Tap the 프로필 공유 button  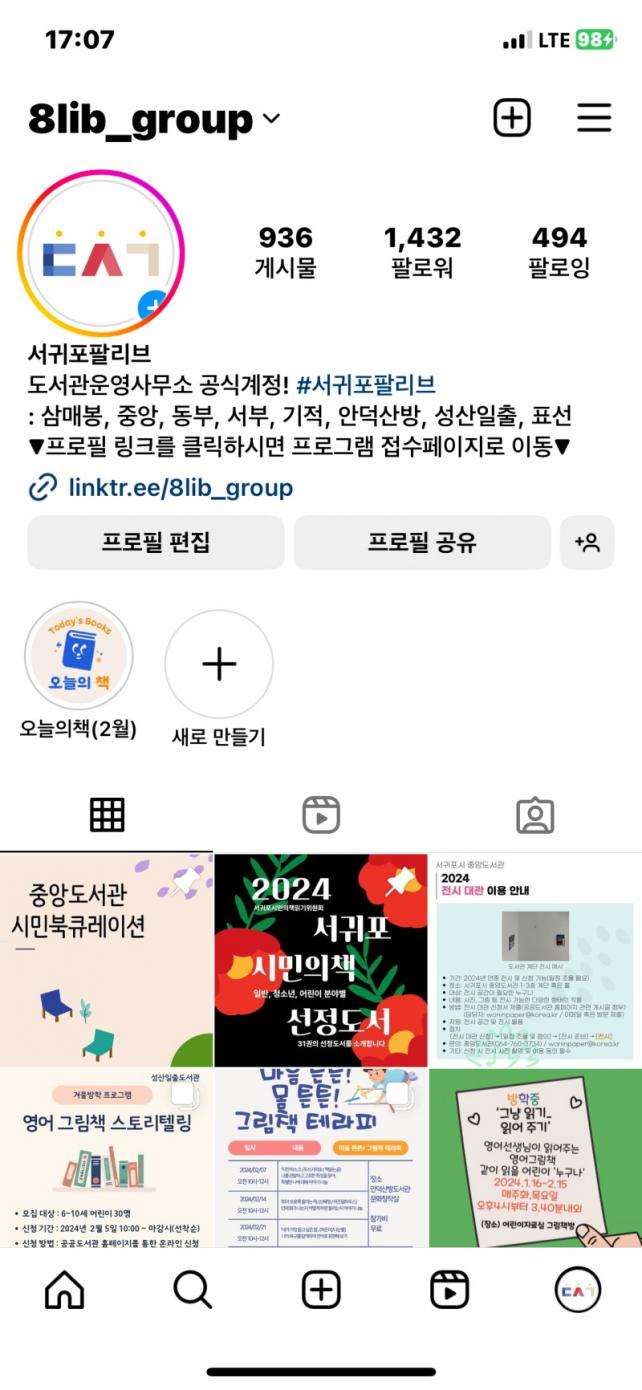[422, 543]
